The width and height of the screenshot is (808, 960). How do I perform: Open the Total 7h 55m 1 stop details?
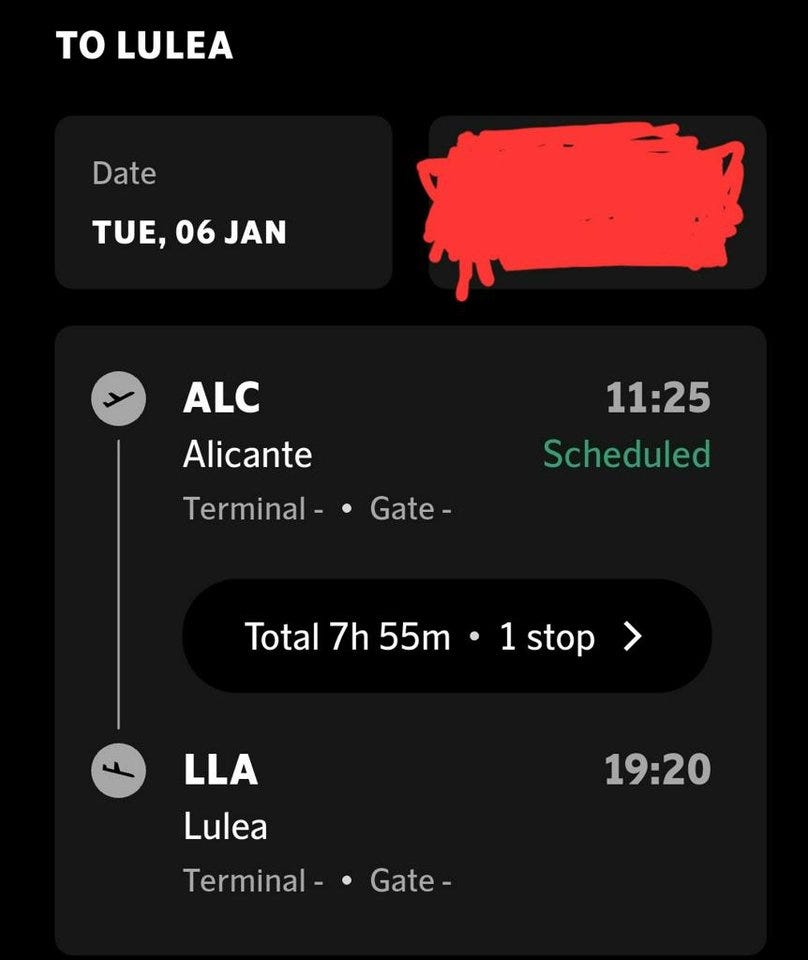coord(446,636)
